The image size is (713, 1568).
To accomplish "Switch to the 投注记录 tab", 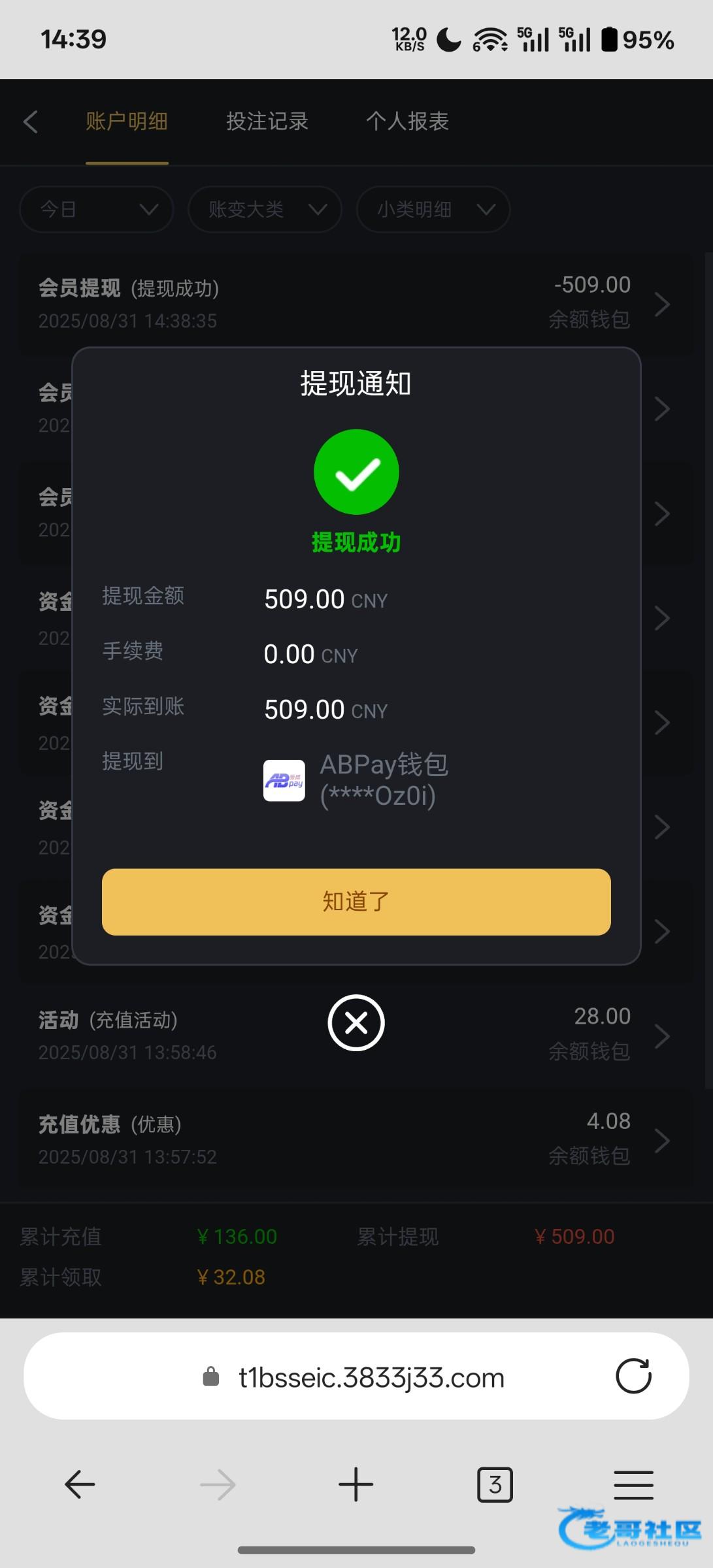I will 267,122.
